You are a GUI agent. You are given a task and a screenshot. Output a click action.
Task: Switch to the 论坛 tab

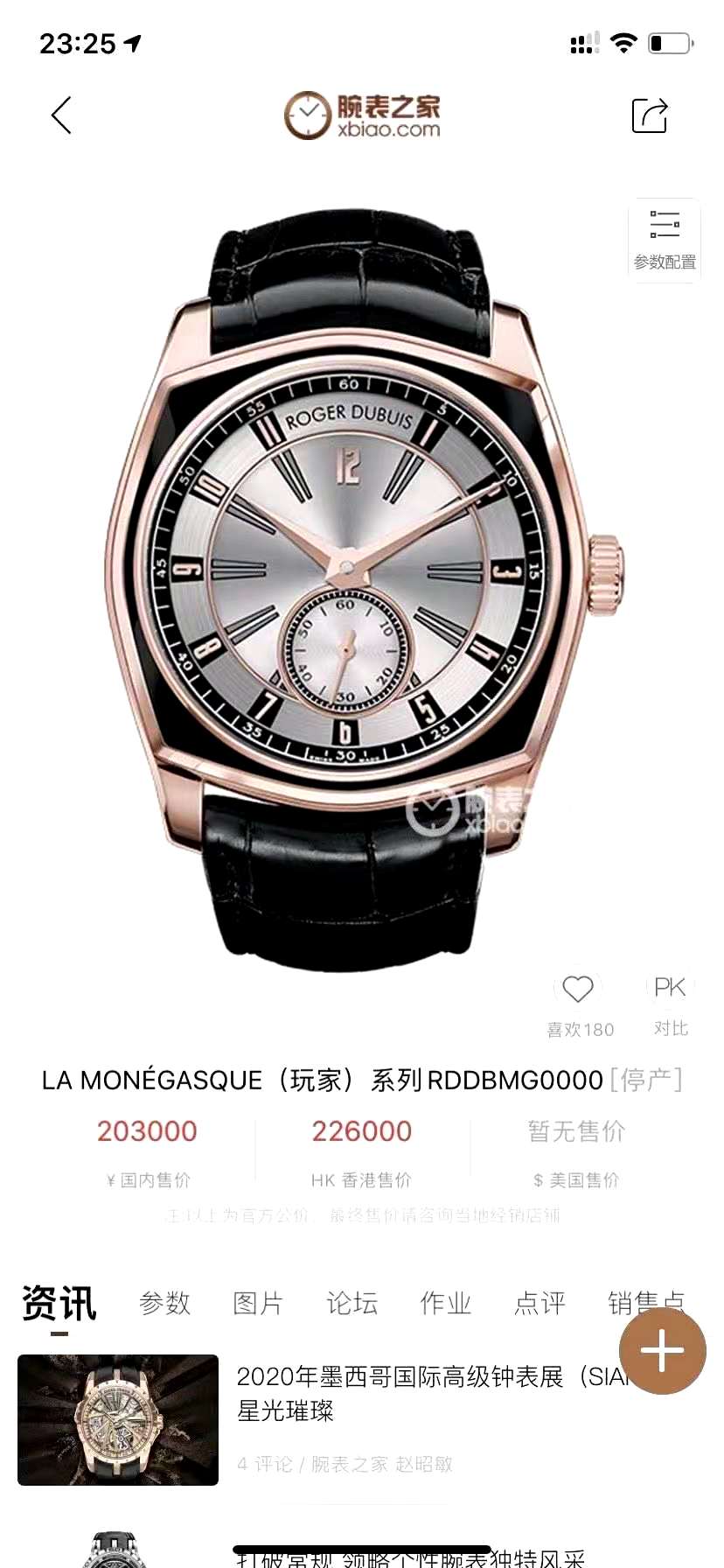[x=352, y=1303]
